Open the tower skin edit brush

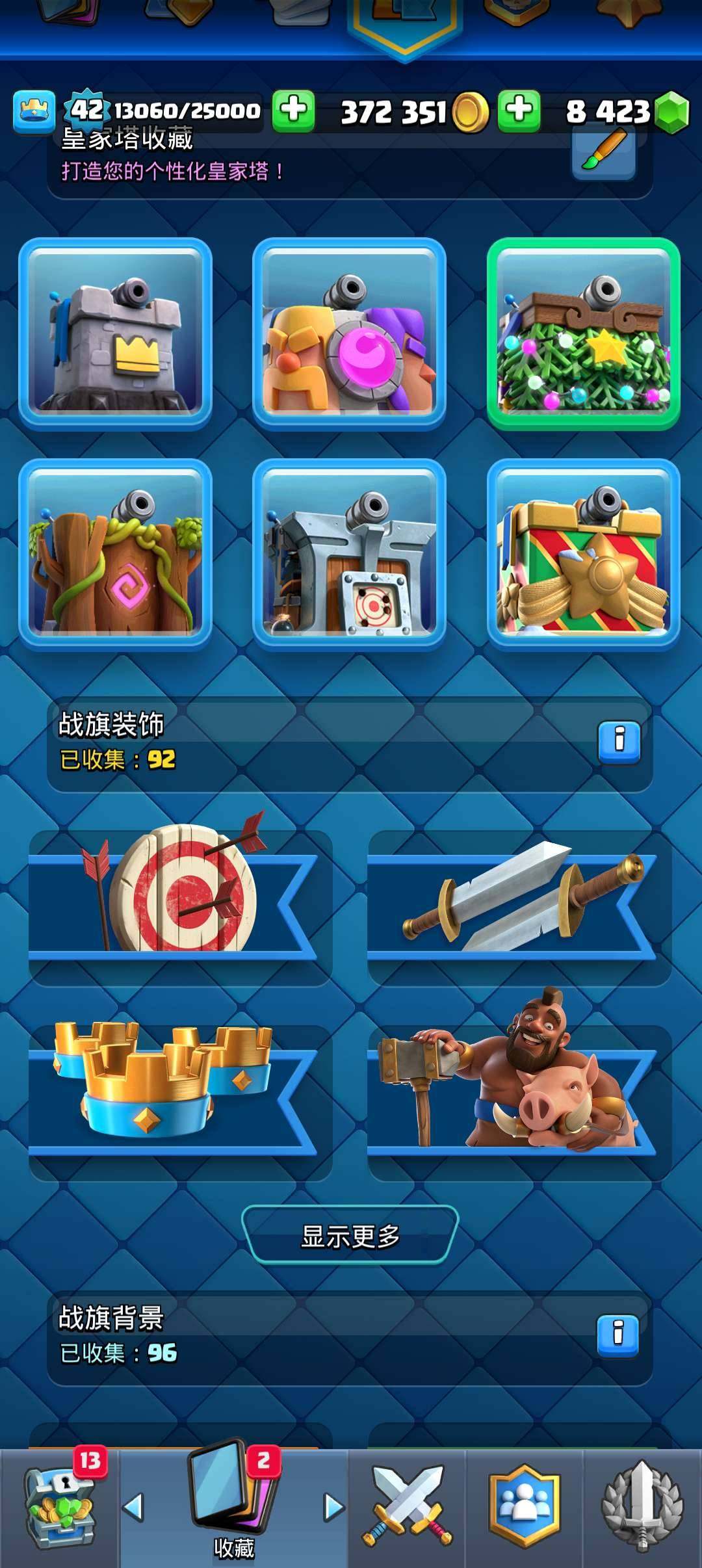pos(603,153)
